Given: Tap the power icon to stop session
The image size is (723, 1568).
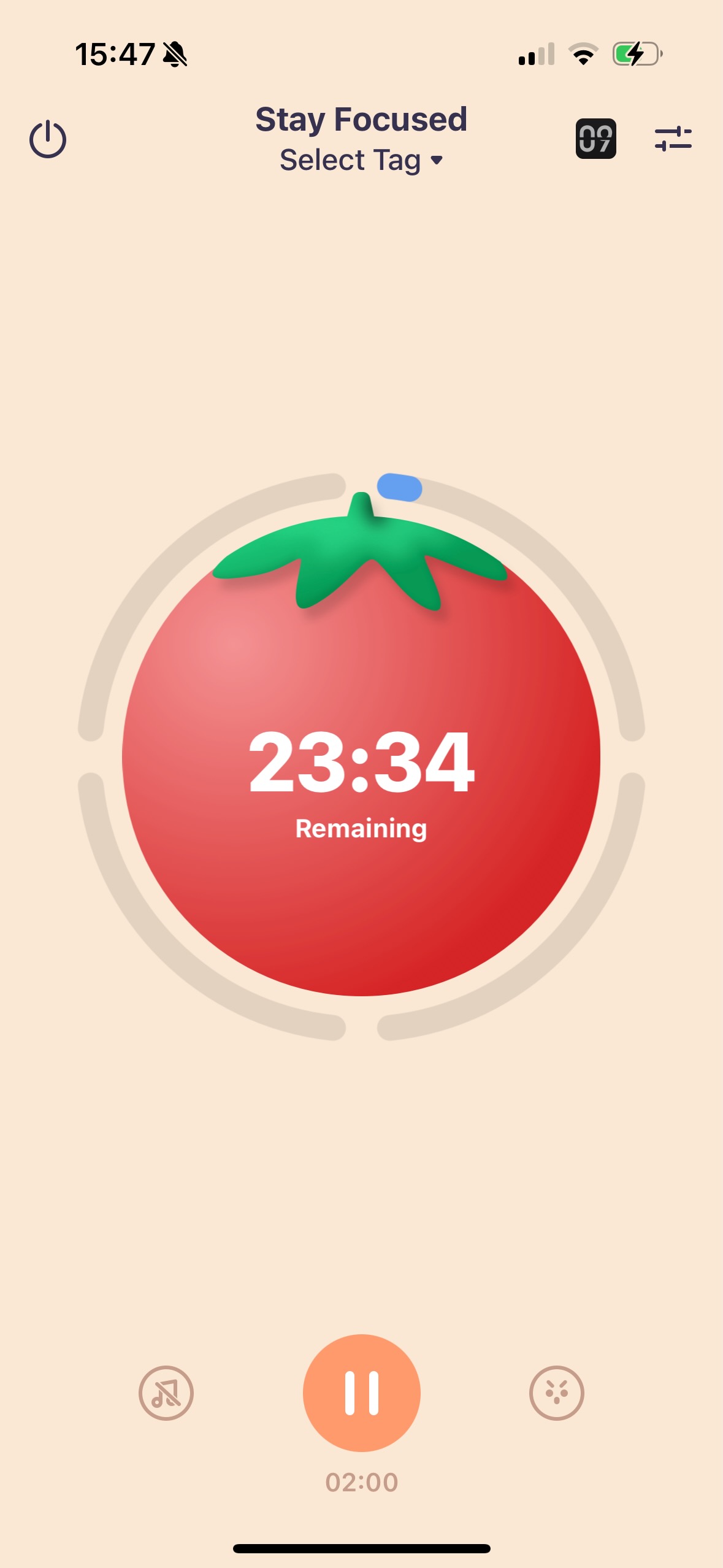Looking at the screenshot, I should 48,139.
